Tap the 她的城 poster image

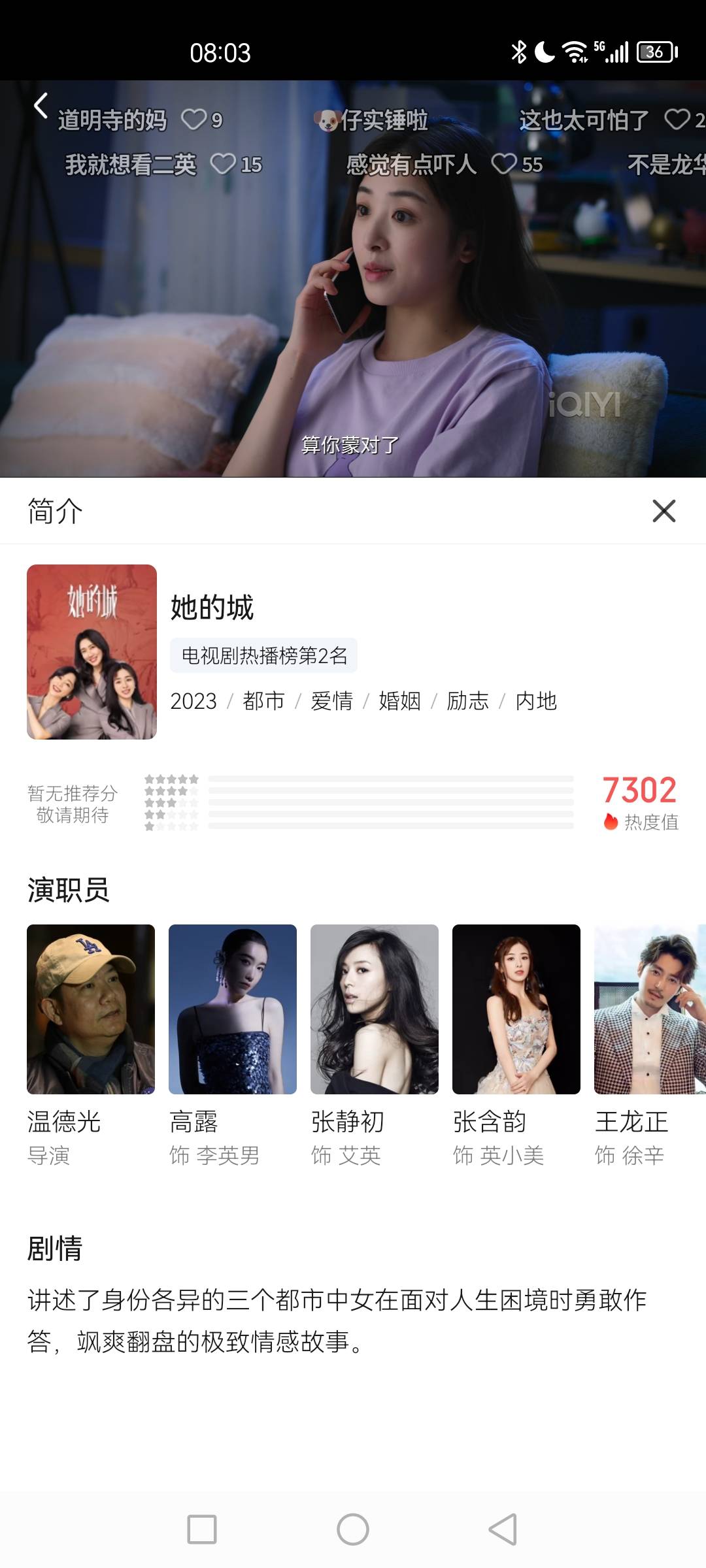click(x=92, y=653)
